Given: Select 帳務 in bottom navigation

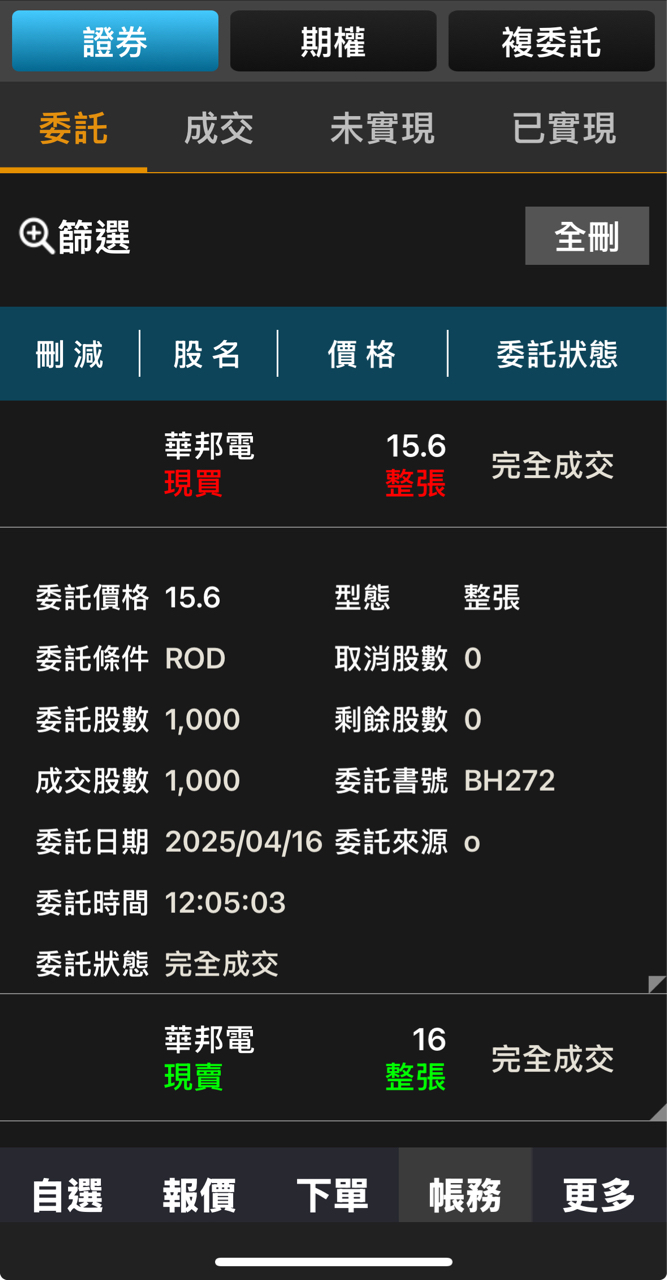Looking at the screenshot, I should pyautogui.click(x=465, y=1195).
